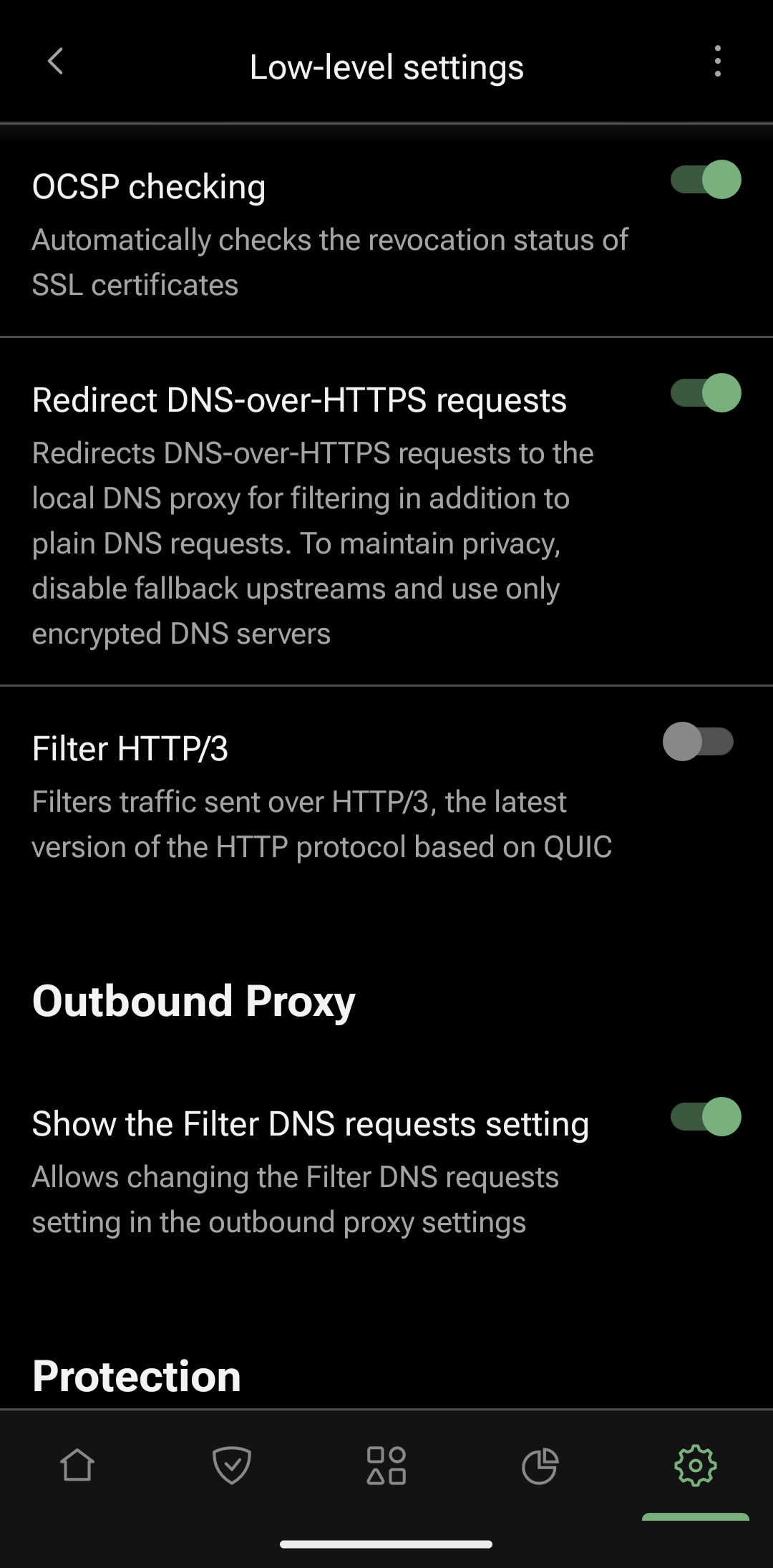Screen dimensions: 773x1568
Task: Tap the DNS-over-HTTPS description text
Action: pyautogui.click(x=313, y=543)
